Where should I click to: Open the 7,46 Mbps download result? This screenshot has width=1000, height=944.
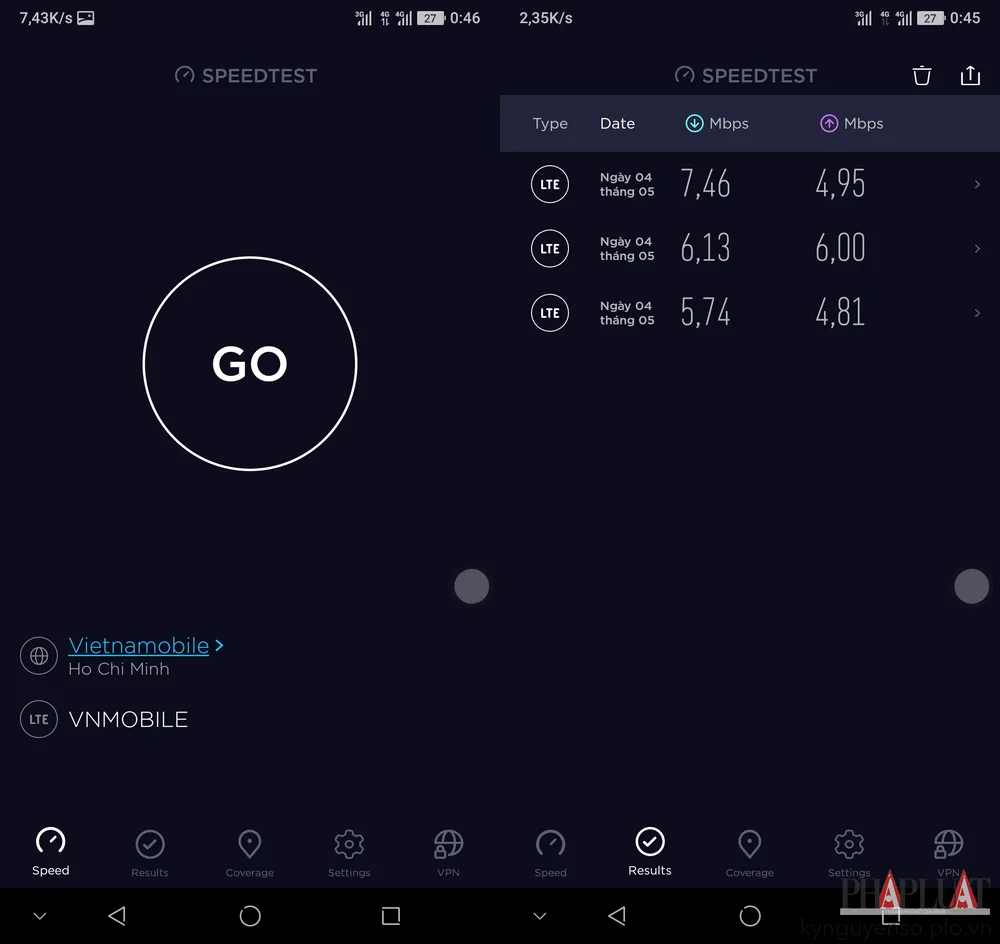click(x=705, y=184)
